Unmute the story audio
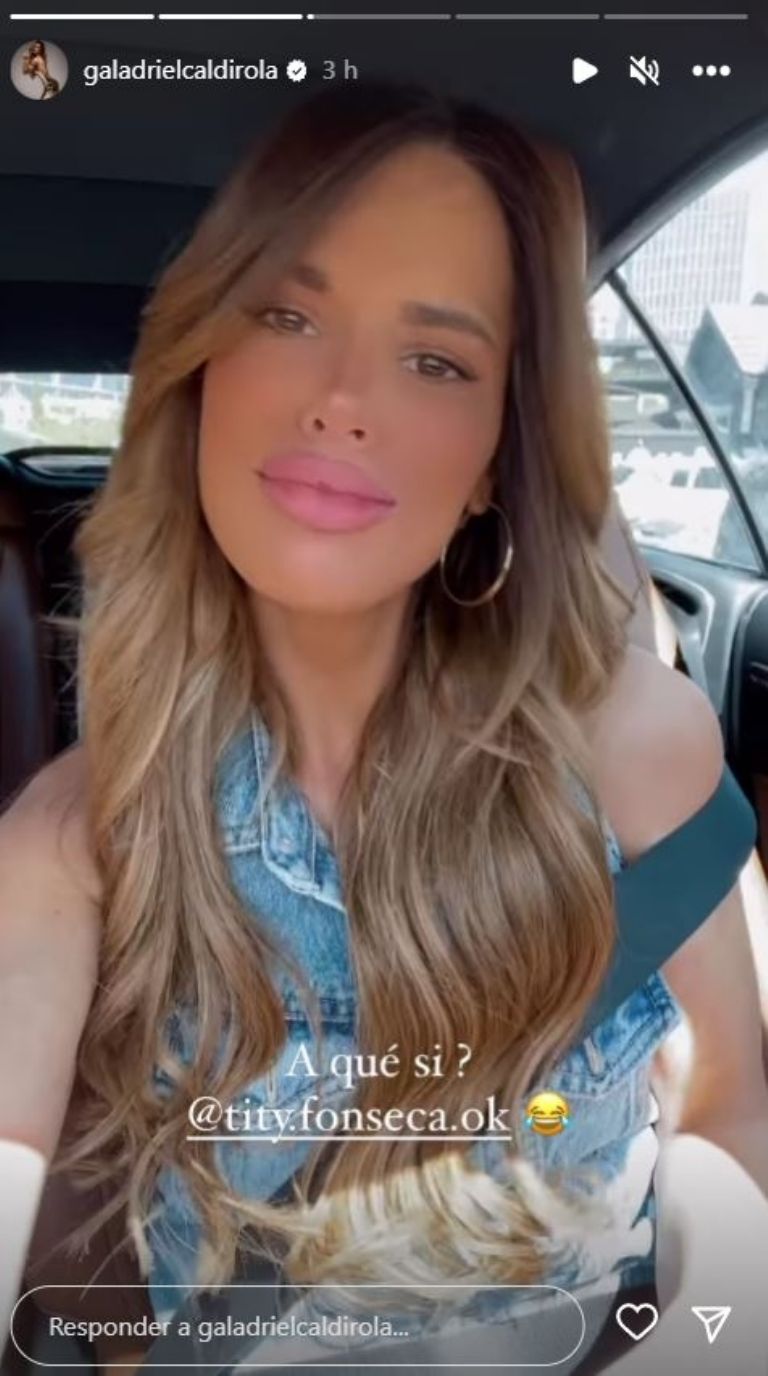 [x=645, y=70]
